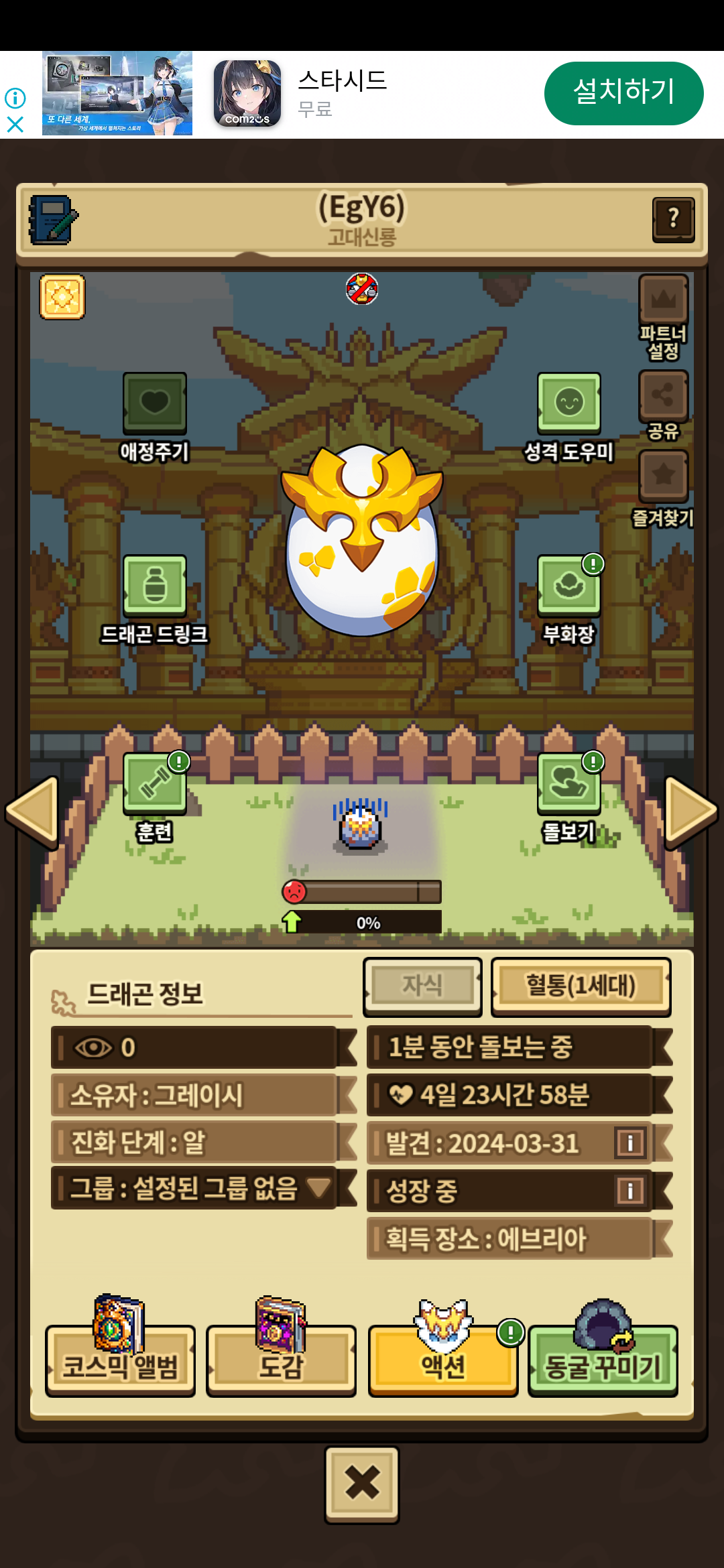Go to the next dragon with right arrow
The width and height of the screenshot is (724, 1568).
[x=690, y=812]
